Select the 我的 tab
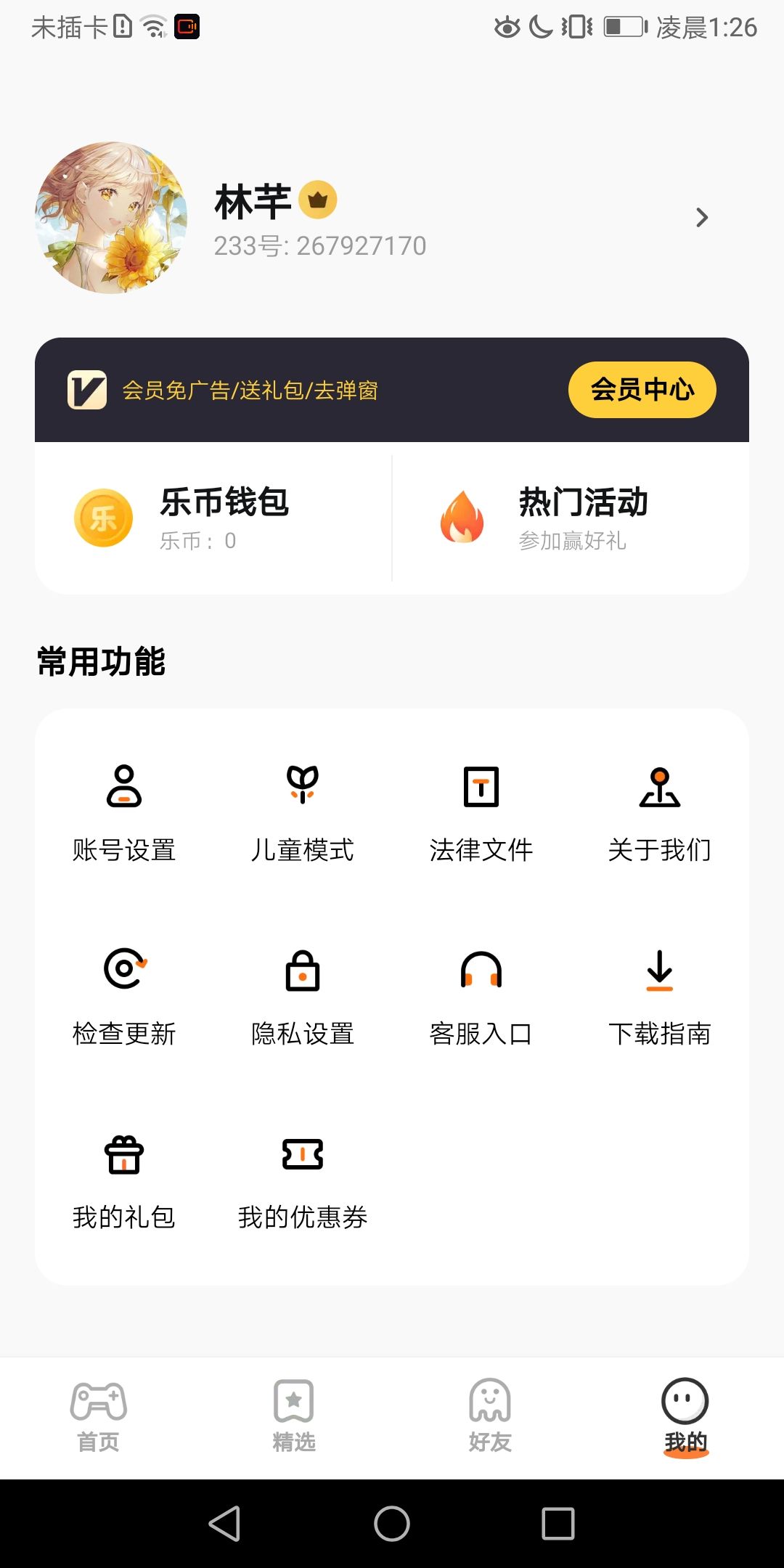Image resolution: width=784 pixels, height=1568 pixels. click(685, 1417)
